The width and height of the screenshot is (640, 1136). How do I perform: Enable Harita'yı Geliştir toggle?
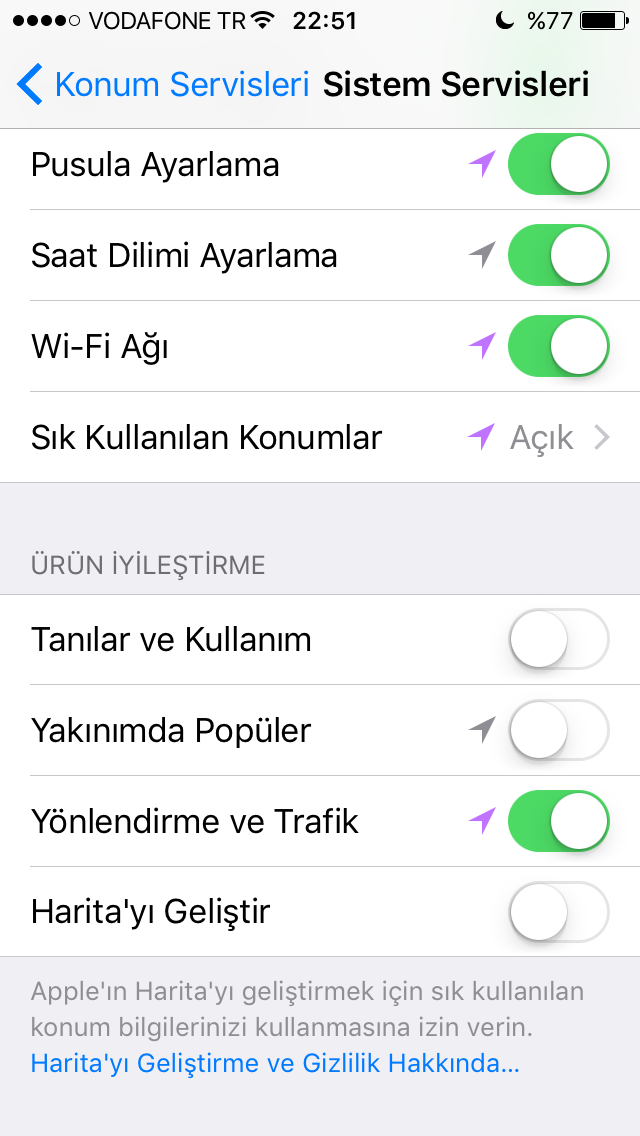click(558, 911)
